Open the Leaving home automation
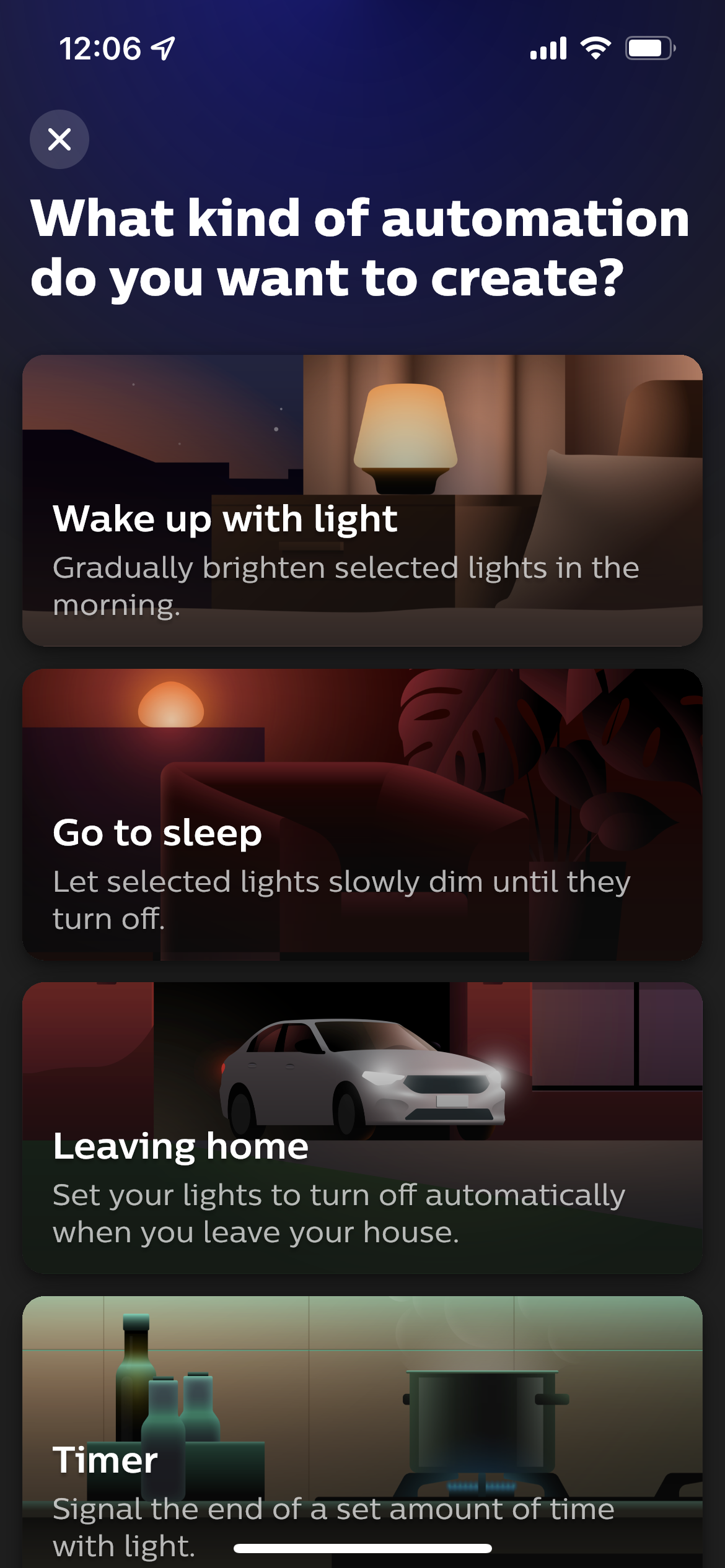Screen dimensions: 725x1568 [x=362, y=1127]
